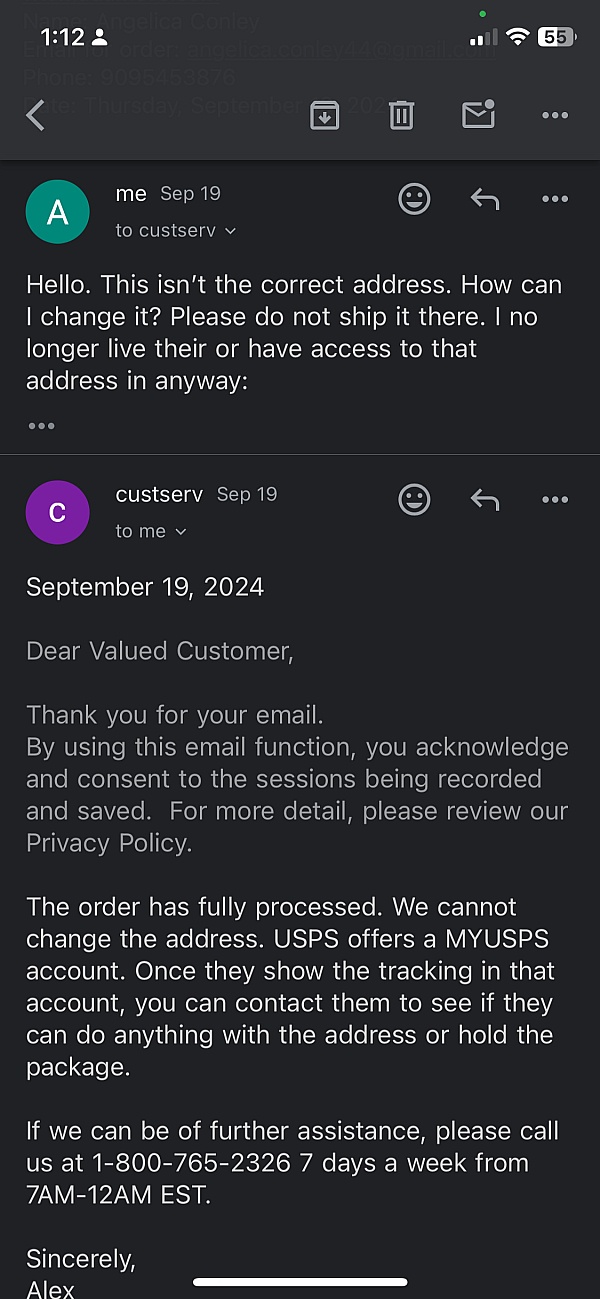Reply to custserv's email

[485, 499]
